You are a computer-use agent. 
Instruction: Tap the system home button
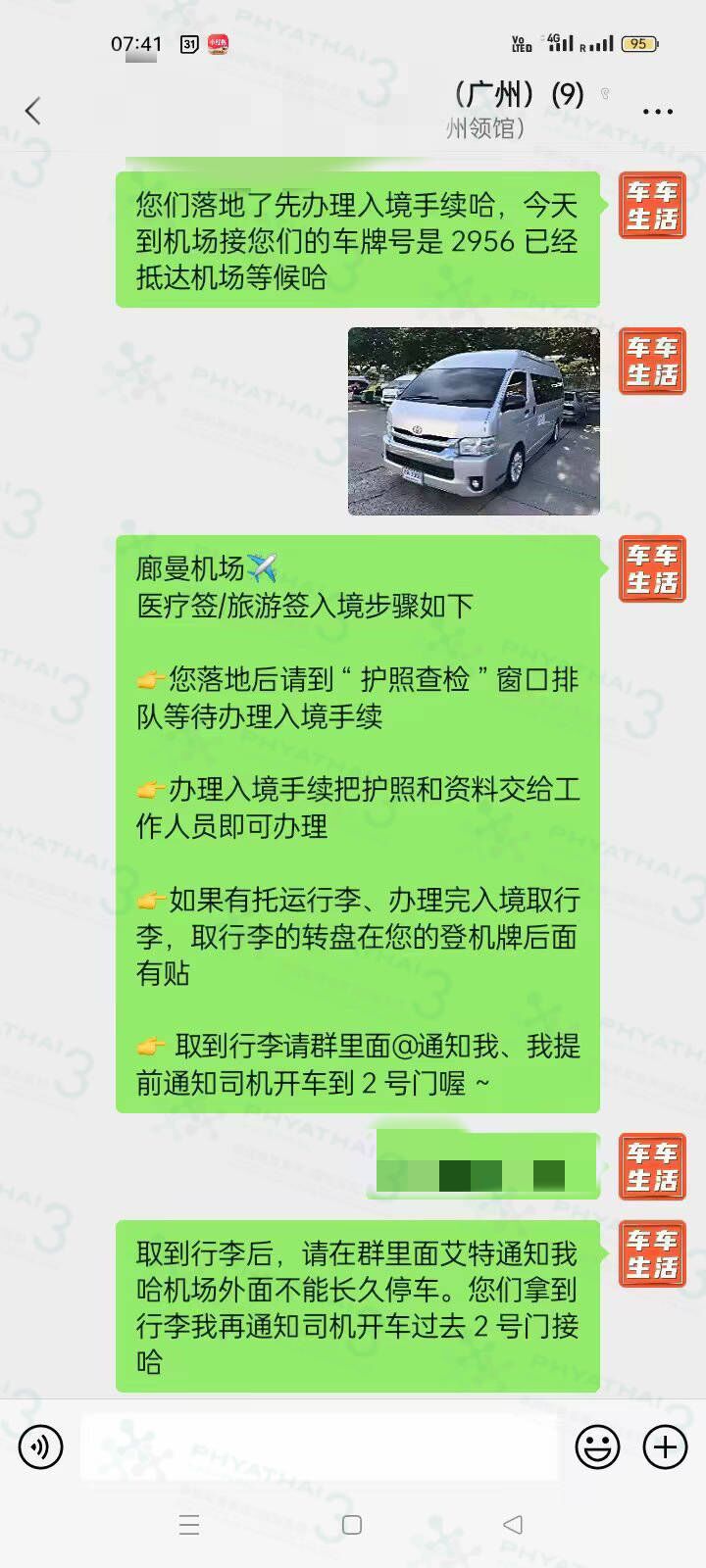point(352,1525)
